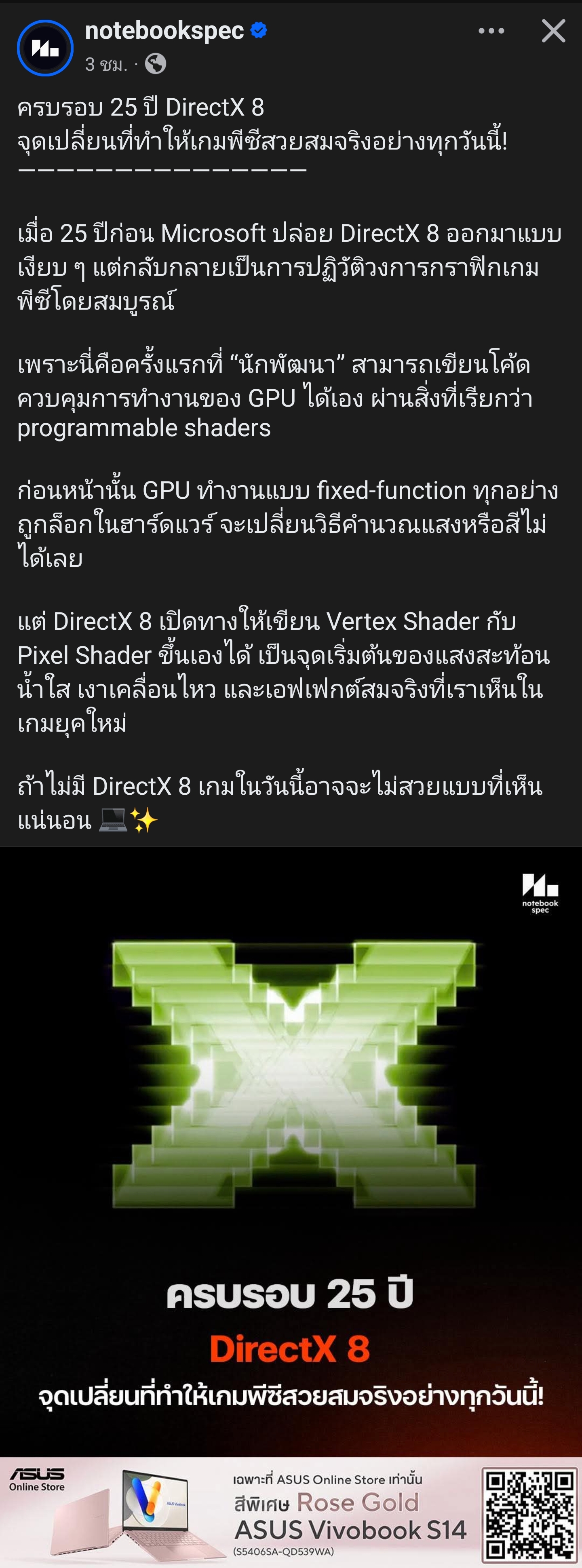The width and height of the screenshot is (582, 1568).
Task: Open the three-dot post options menu
Action: (491, 31)
